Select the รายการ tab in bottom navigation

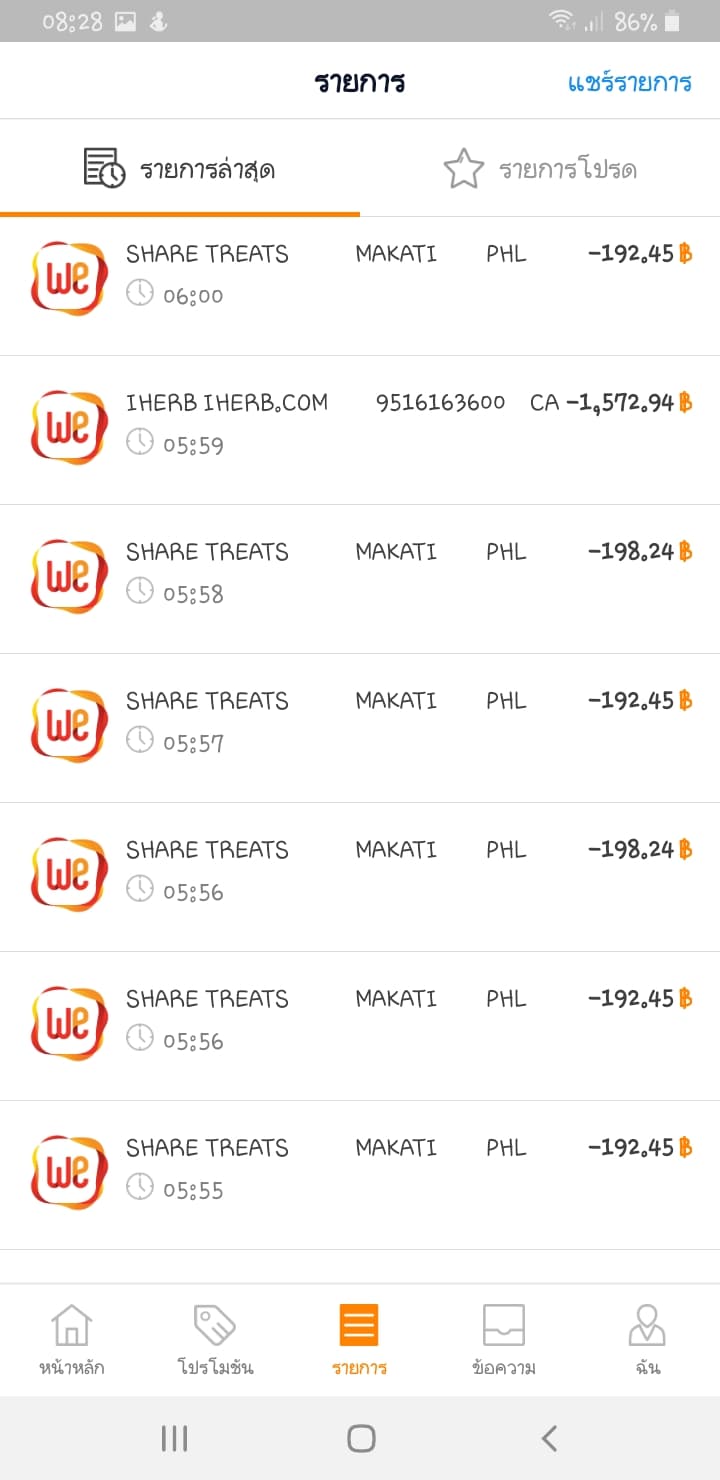[x=359, y=1340]
